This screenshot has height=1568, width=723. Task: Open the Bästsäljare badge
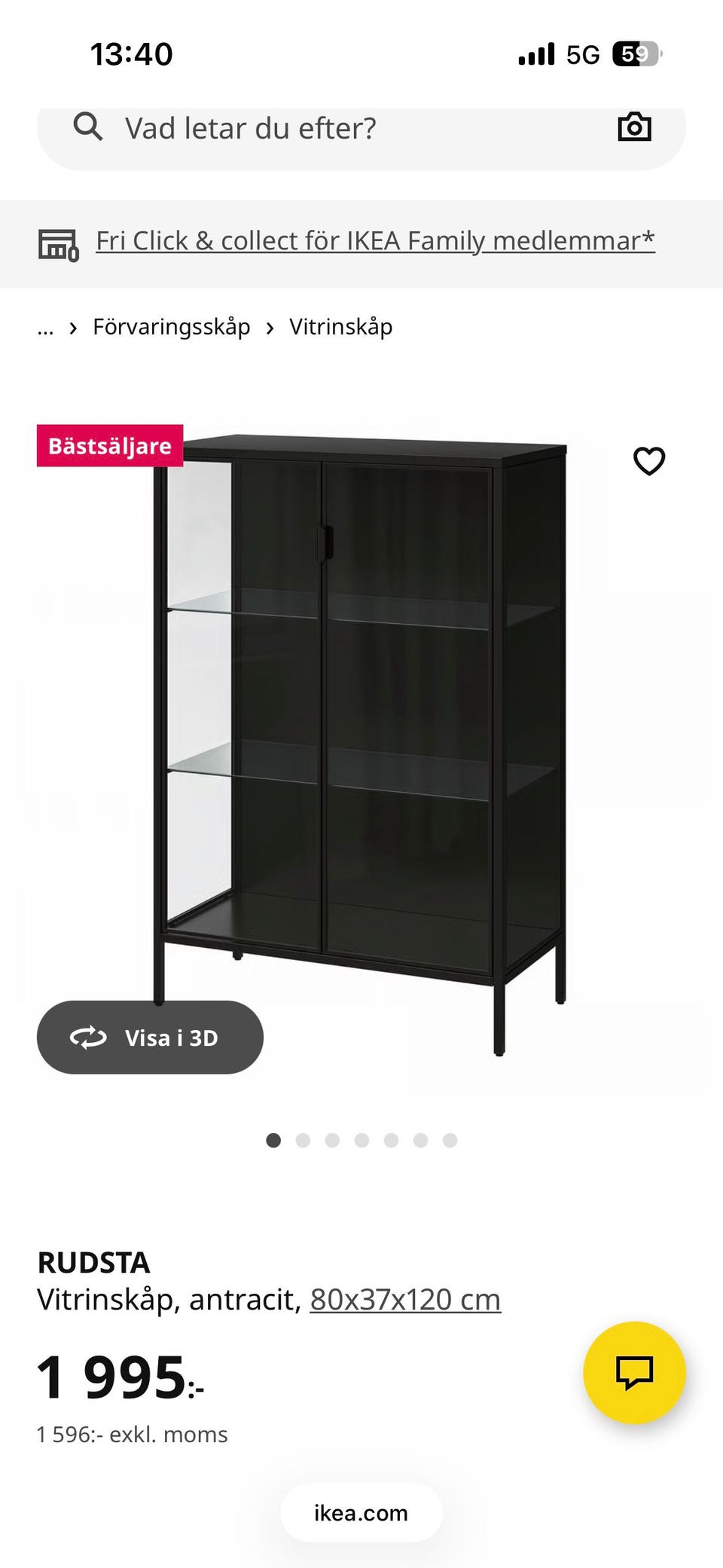[x=108, y=445]
